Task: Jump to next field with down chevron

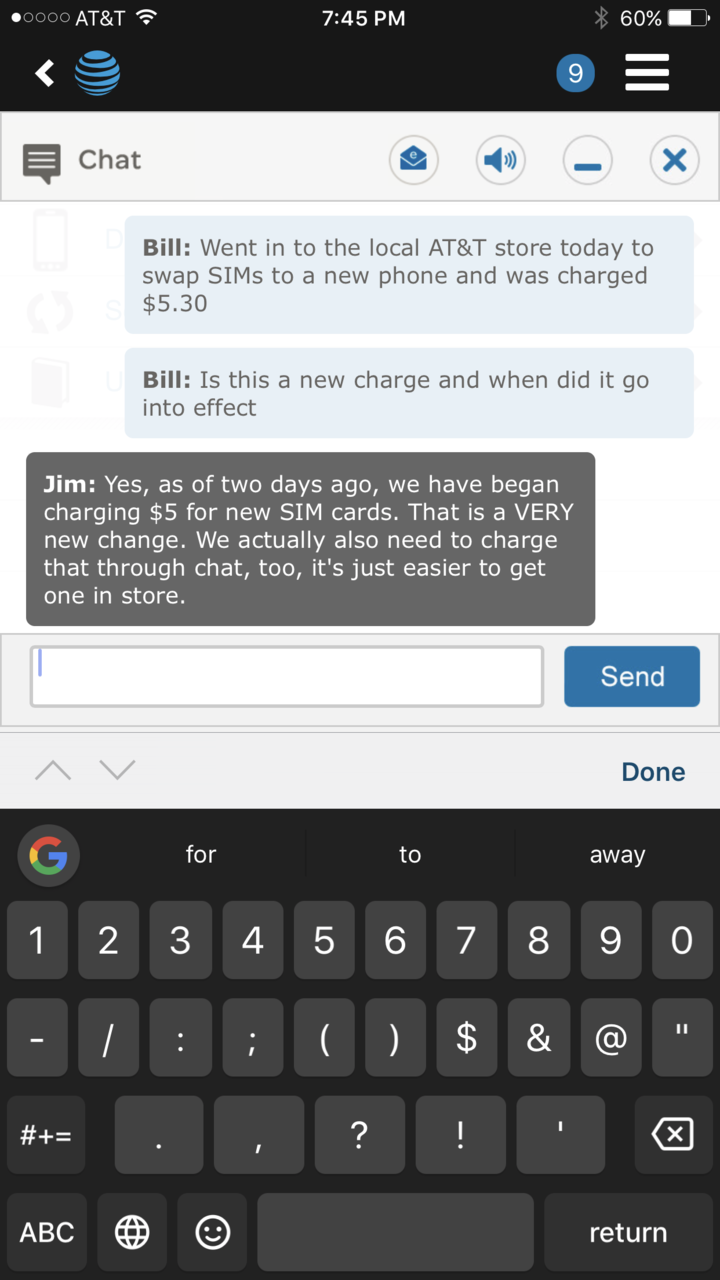Action: point(117,770)
